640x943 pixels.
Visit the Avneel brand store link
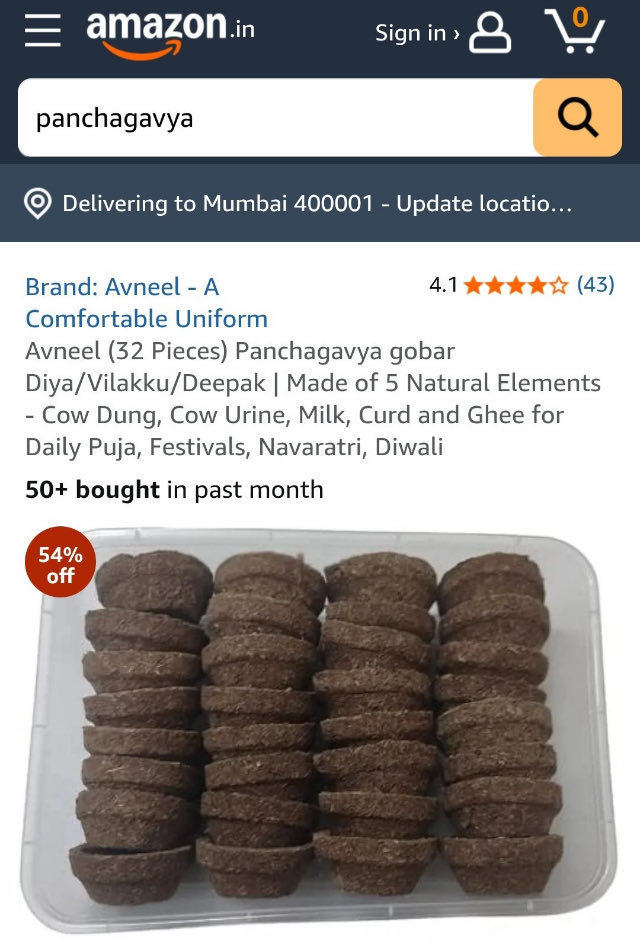(146, 303)
